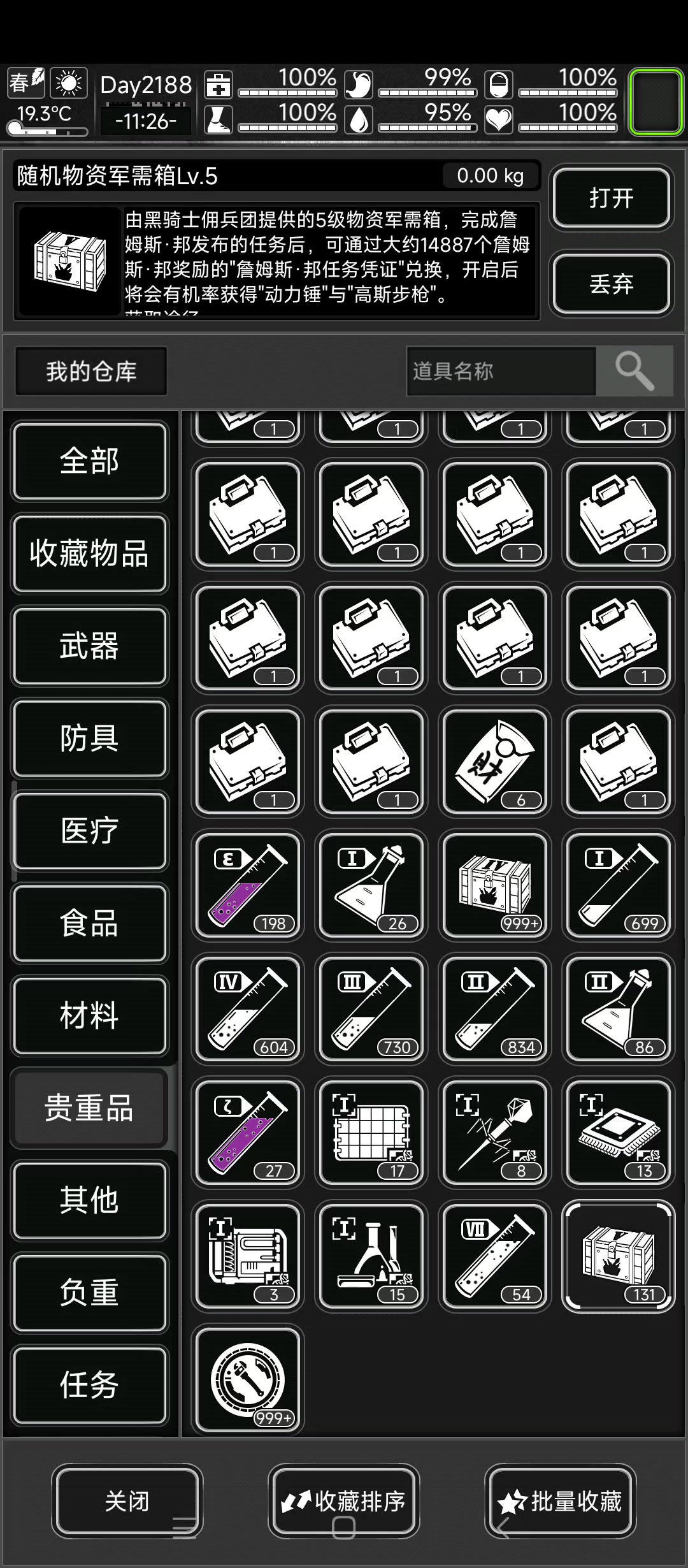
Task: Tap 批量收藏 for batch favorites
Action: point(561,1501)
